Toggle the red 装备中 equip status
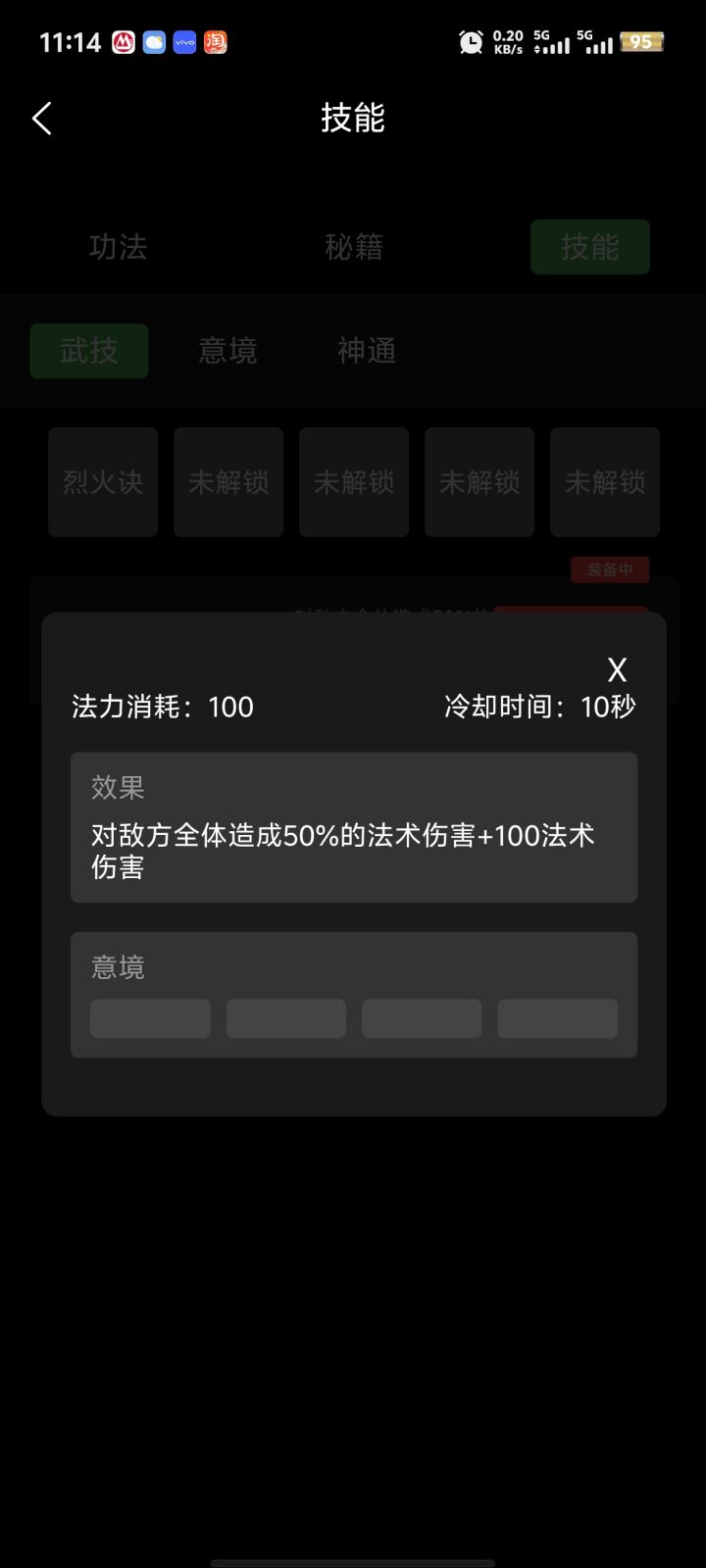The width and height of the screenshot is (706, 1568). click(609, 569)
